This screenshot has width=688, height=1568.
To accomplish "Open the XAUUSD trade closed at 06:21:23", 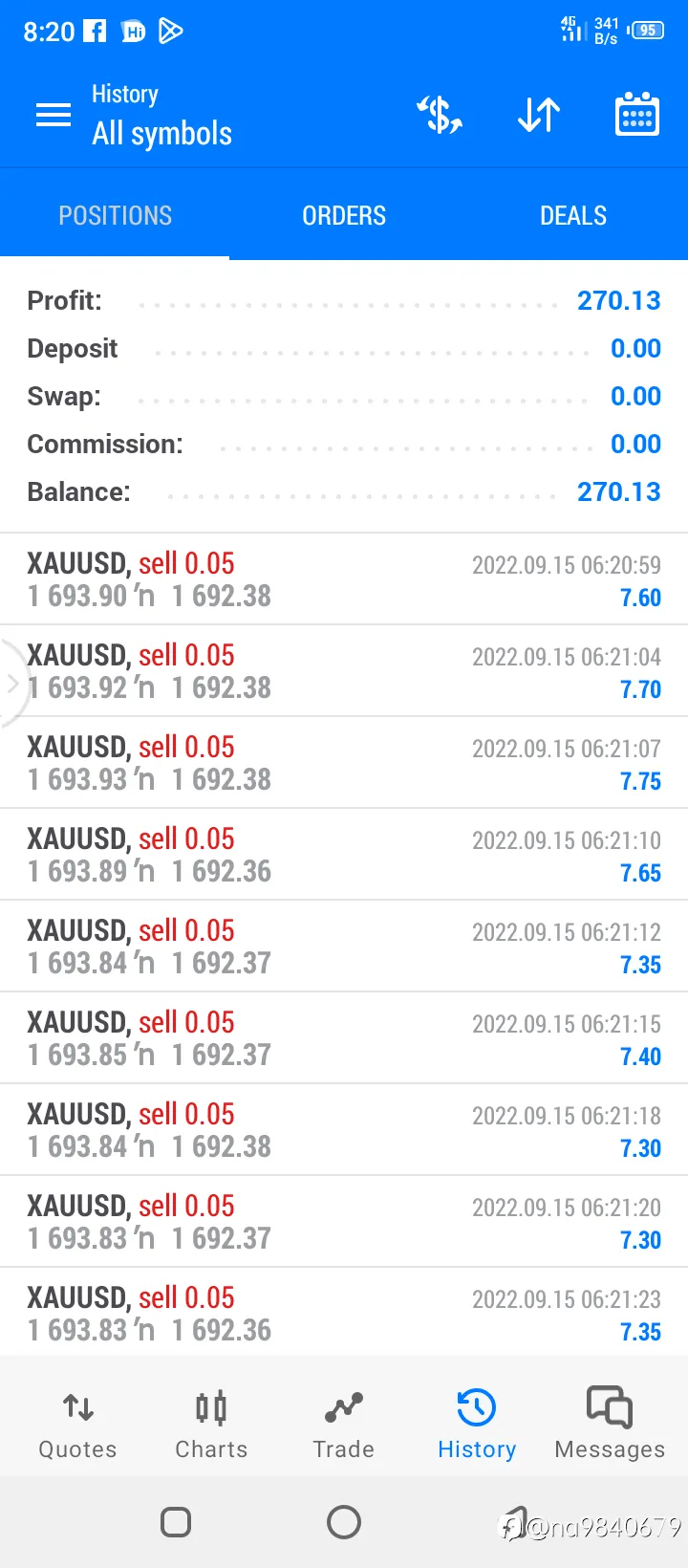I will click(344, 1312).
